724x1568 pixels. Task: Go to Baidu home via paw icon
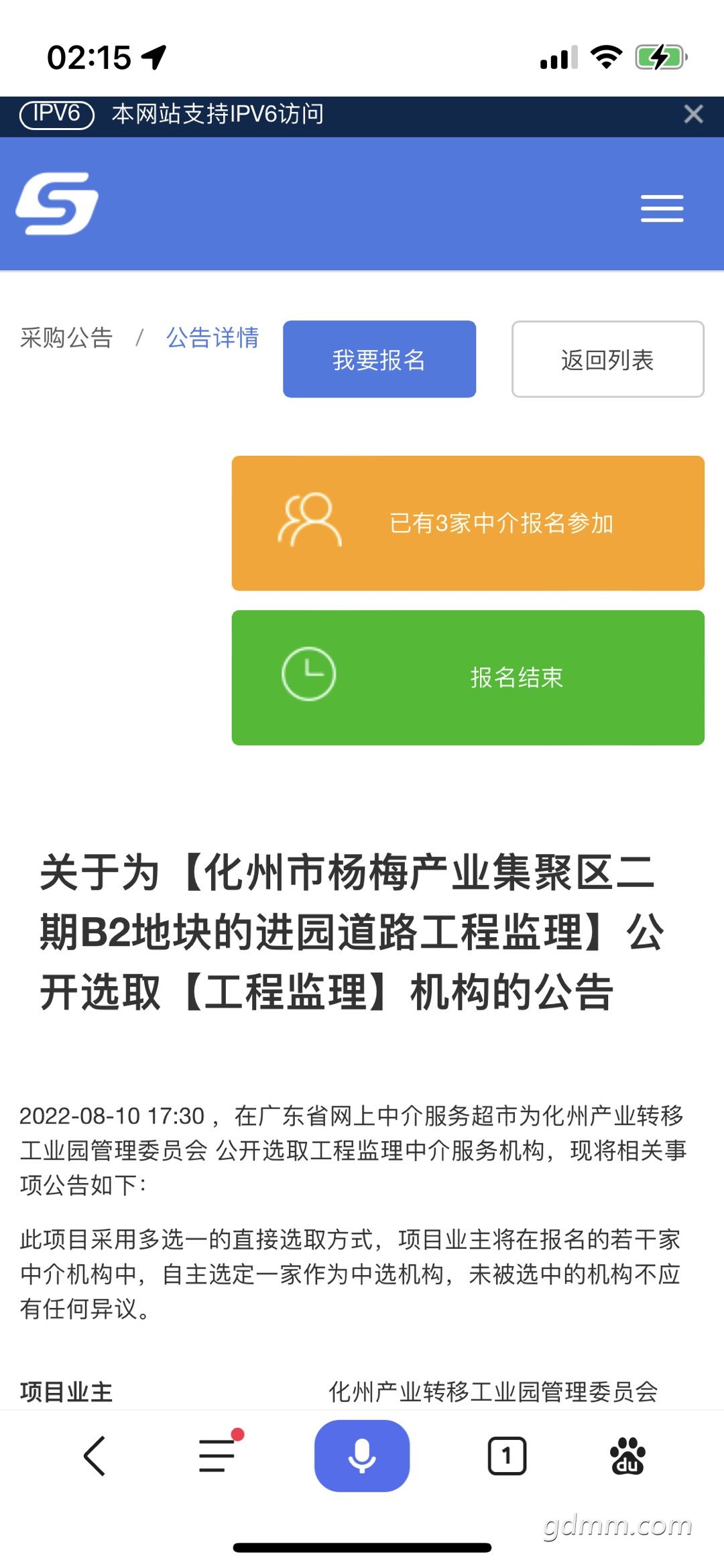627,1455
